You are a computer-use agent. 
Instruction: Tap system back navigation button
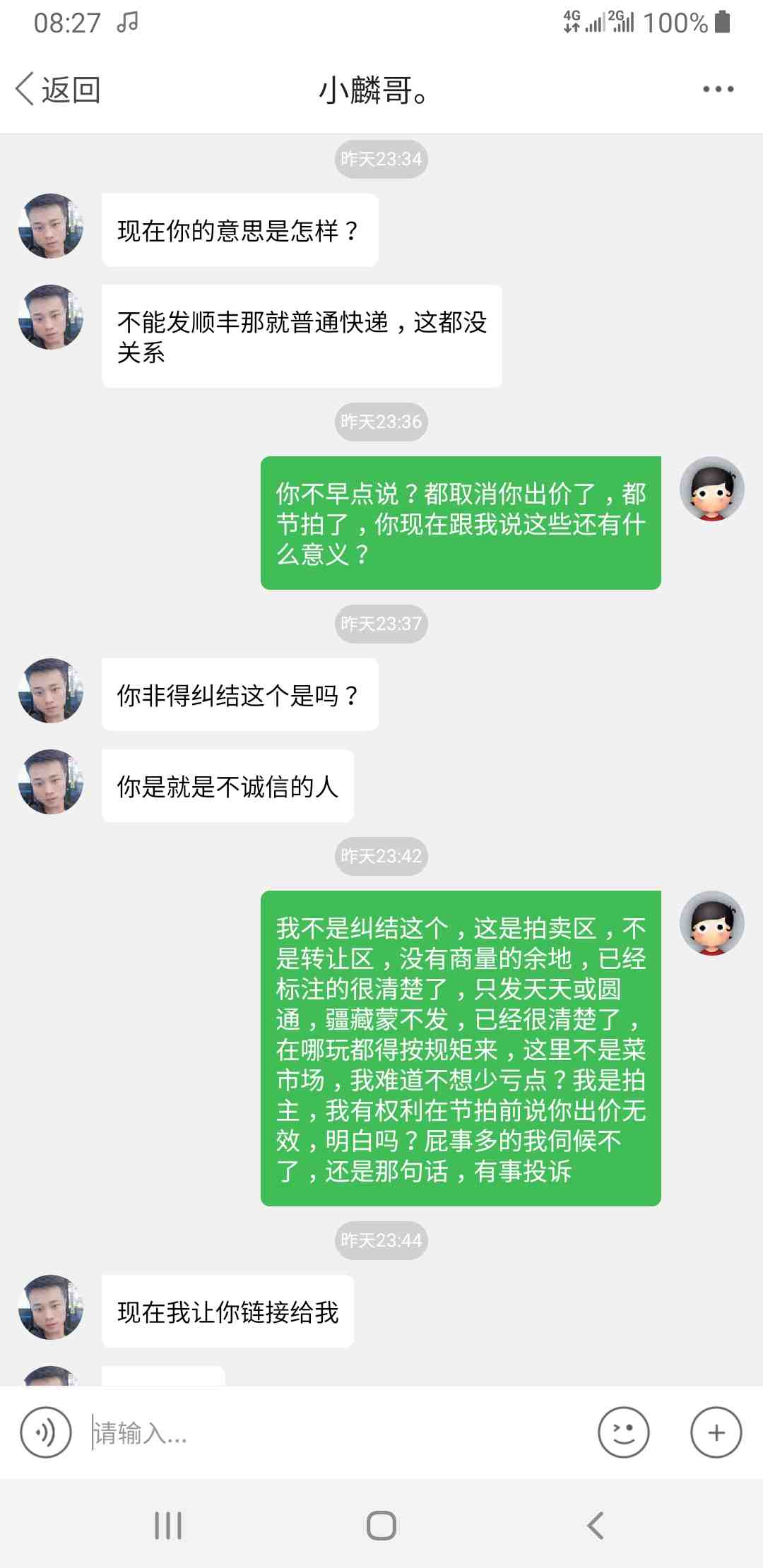tap(596, 1526)
